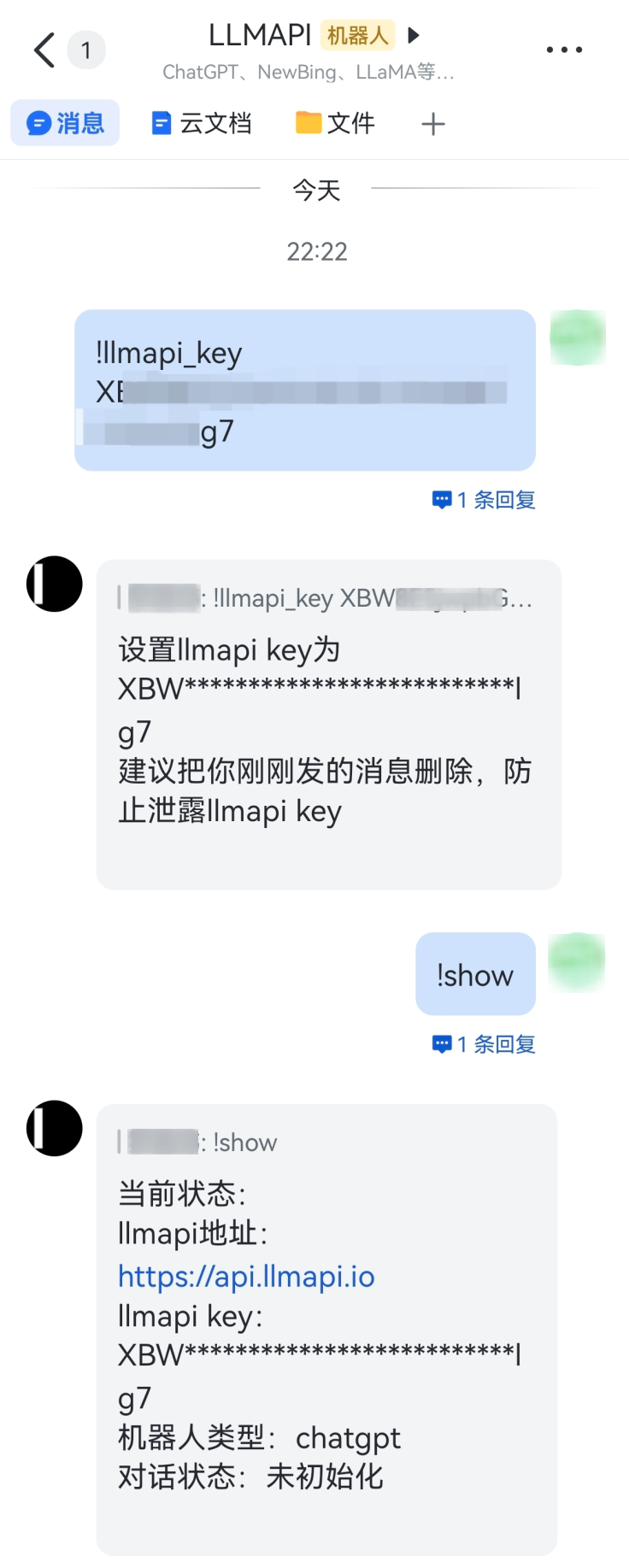The image size is (629, 1568).
Task: Switch to the 文件 tab
Action: [x=335, y=123]
